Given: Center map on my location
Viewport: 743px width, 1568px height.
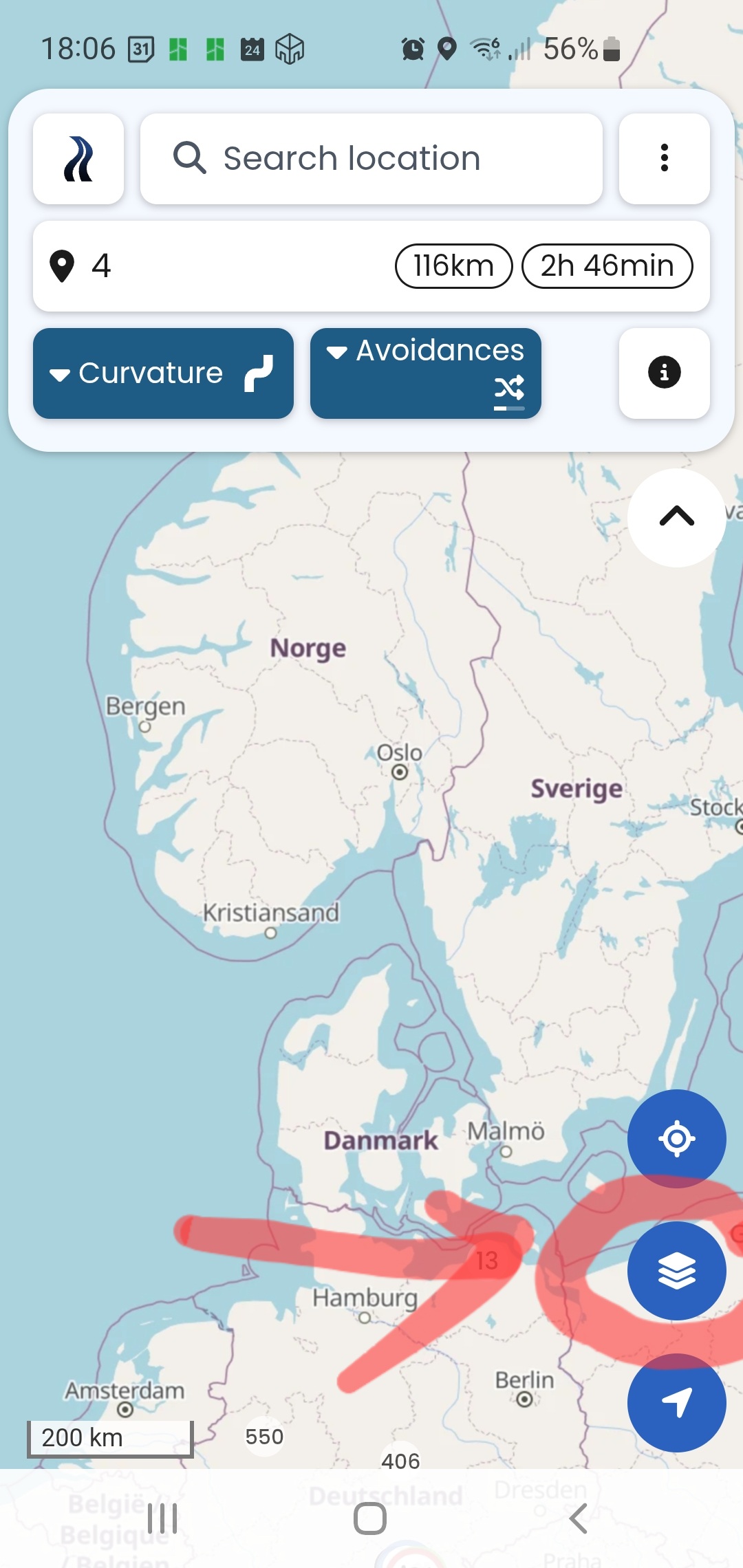Looking at the screenshot, I should pos(676,1139).
